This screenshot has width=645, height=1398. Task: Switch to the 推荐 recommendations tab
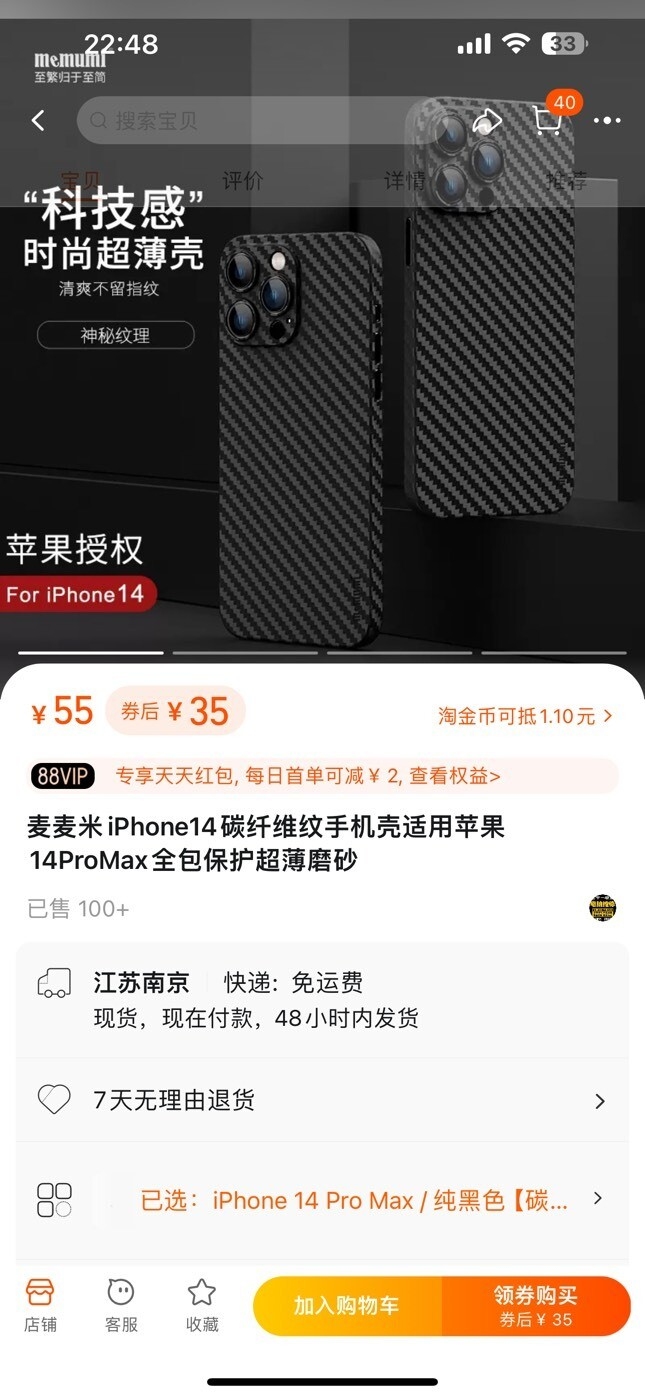tap(566, 181)
